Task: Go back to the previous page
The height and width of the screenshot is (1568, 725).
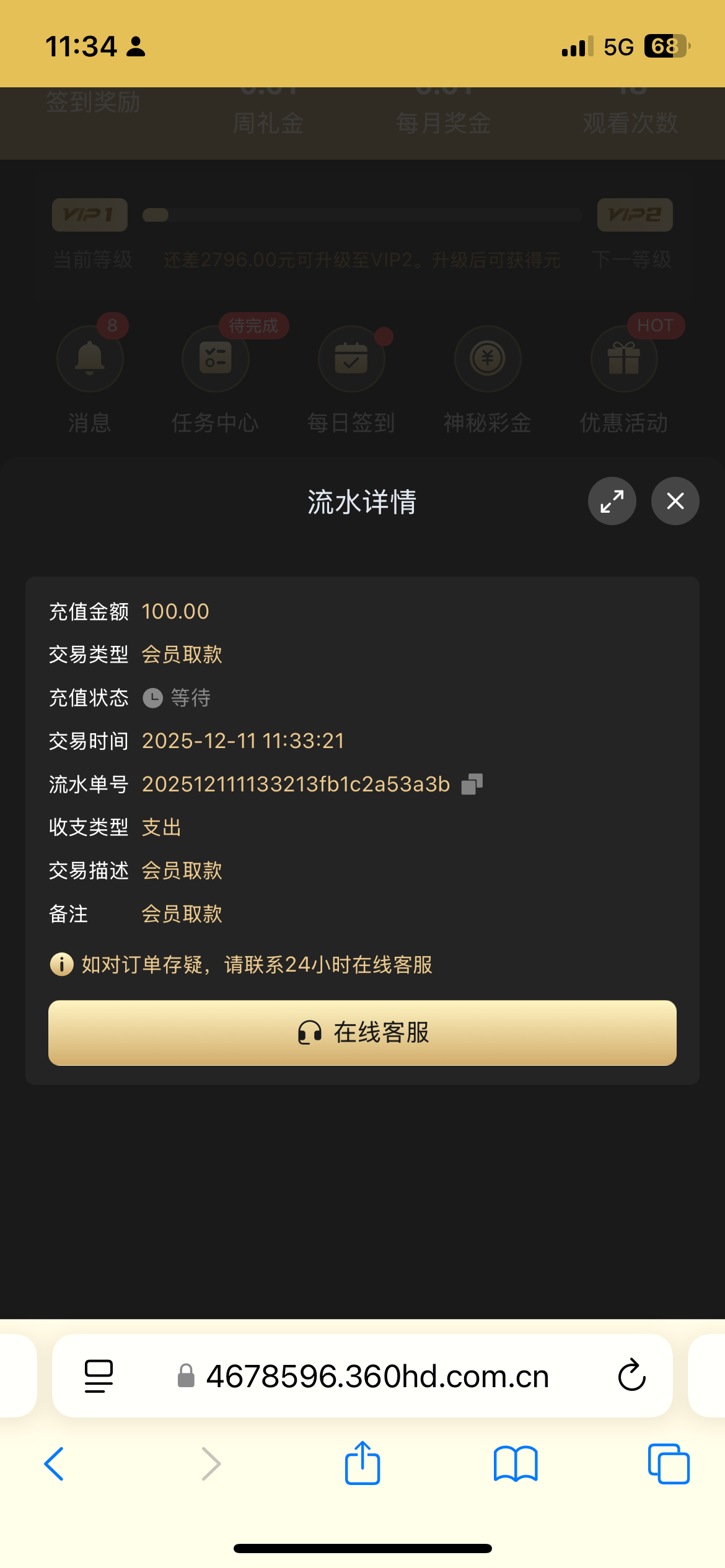Action: click(55, 1464)
